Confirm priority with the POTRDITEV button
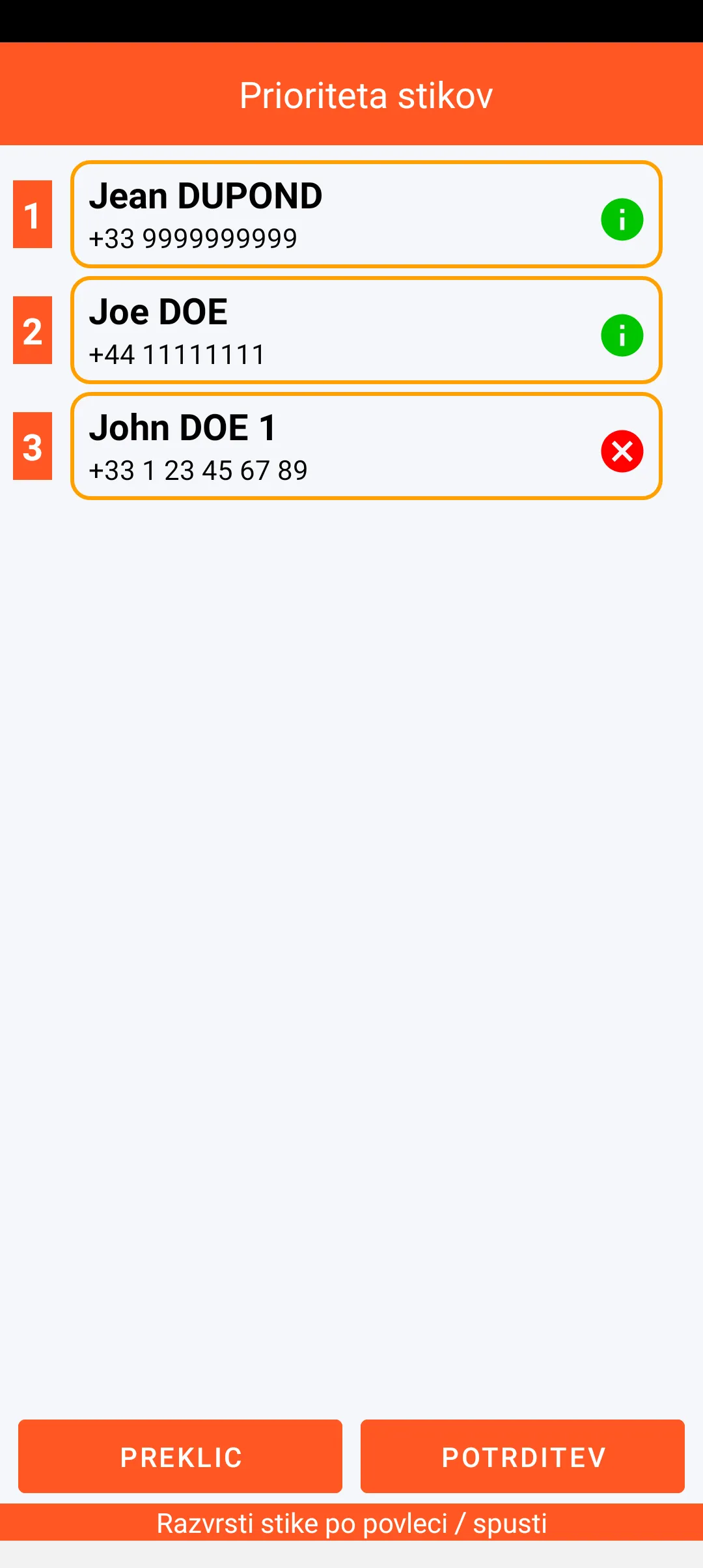The width and height of the screenshot is (703, 1568). [523, 1457]
